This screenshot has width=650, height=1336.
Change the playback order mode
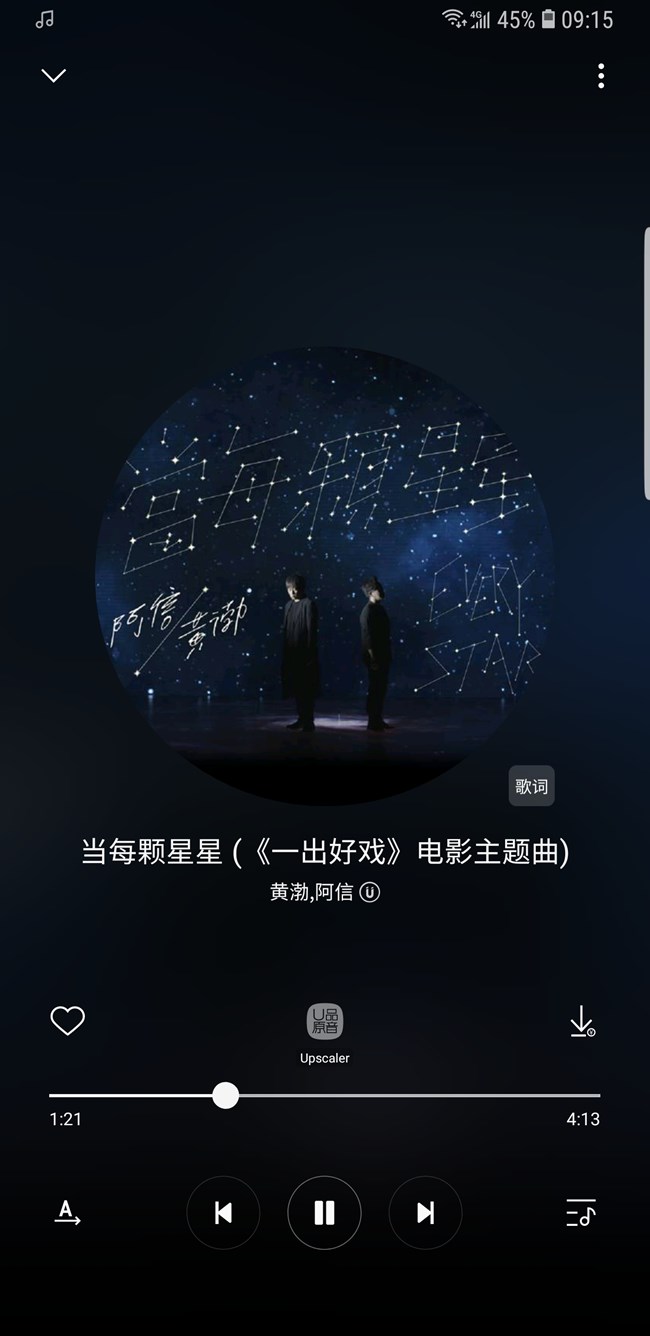67,1213
